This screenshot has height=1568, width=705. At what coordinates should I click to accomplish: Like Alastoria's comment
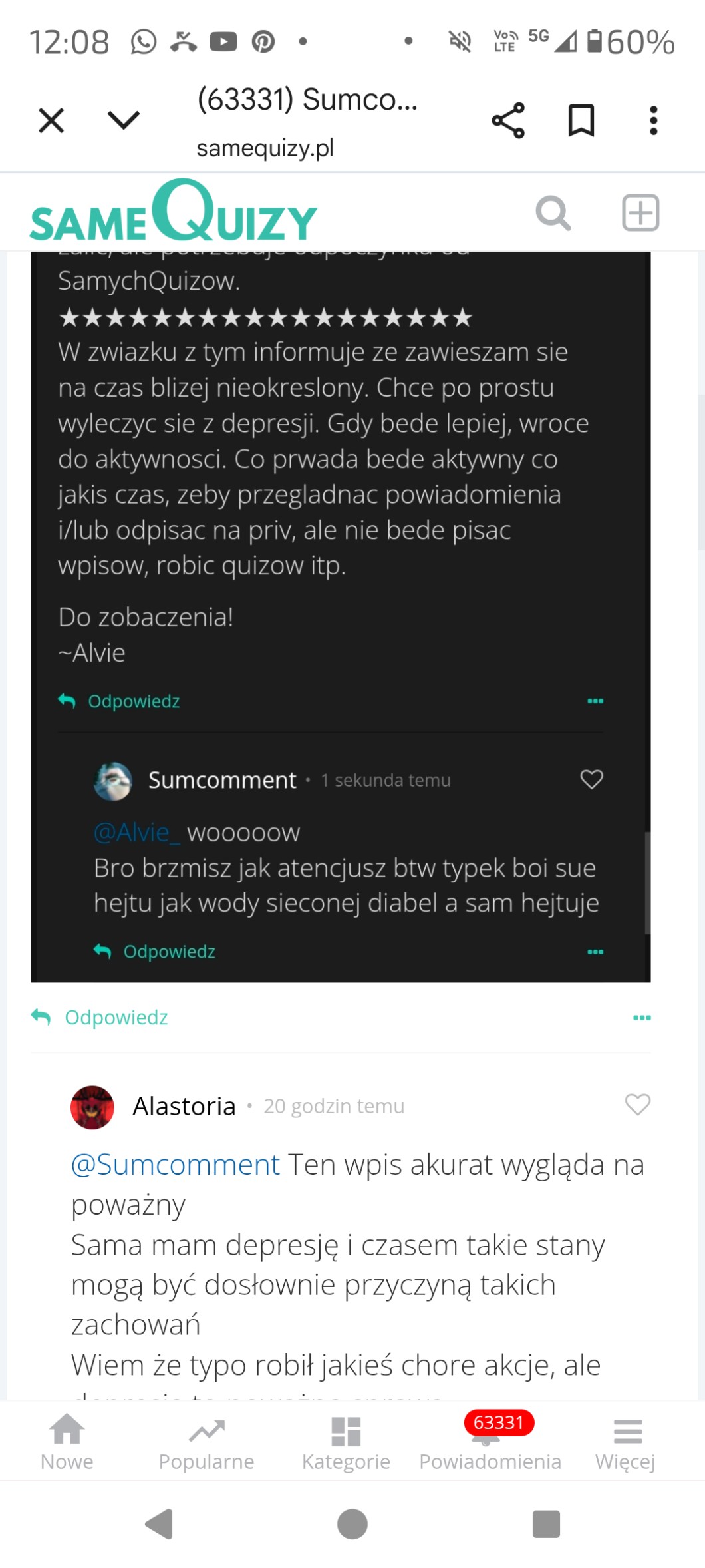[637, 1105]
